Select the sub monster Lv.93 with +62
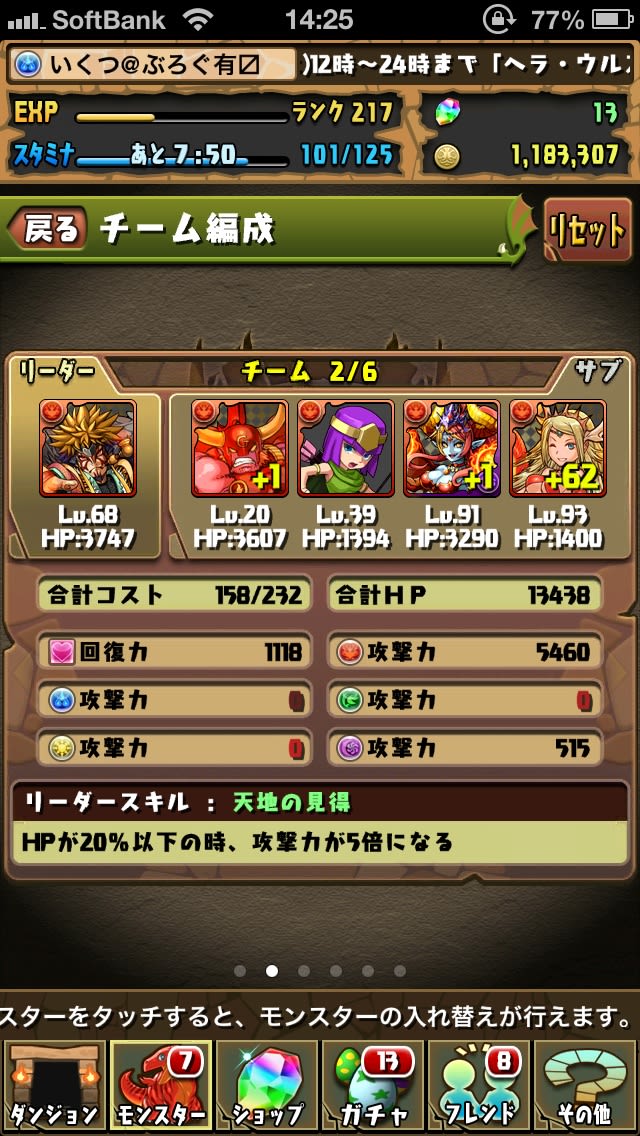Viewport: 640px width, 1136px height. [557, 448]
